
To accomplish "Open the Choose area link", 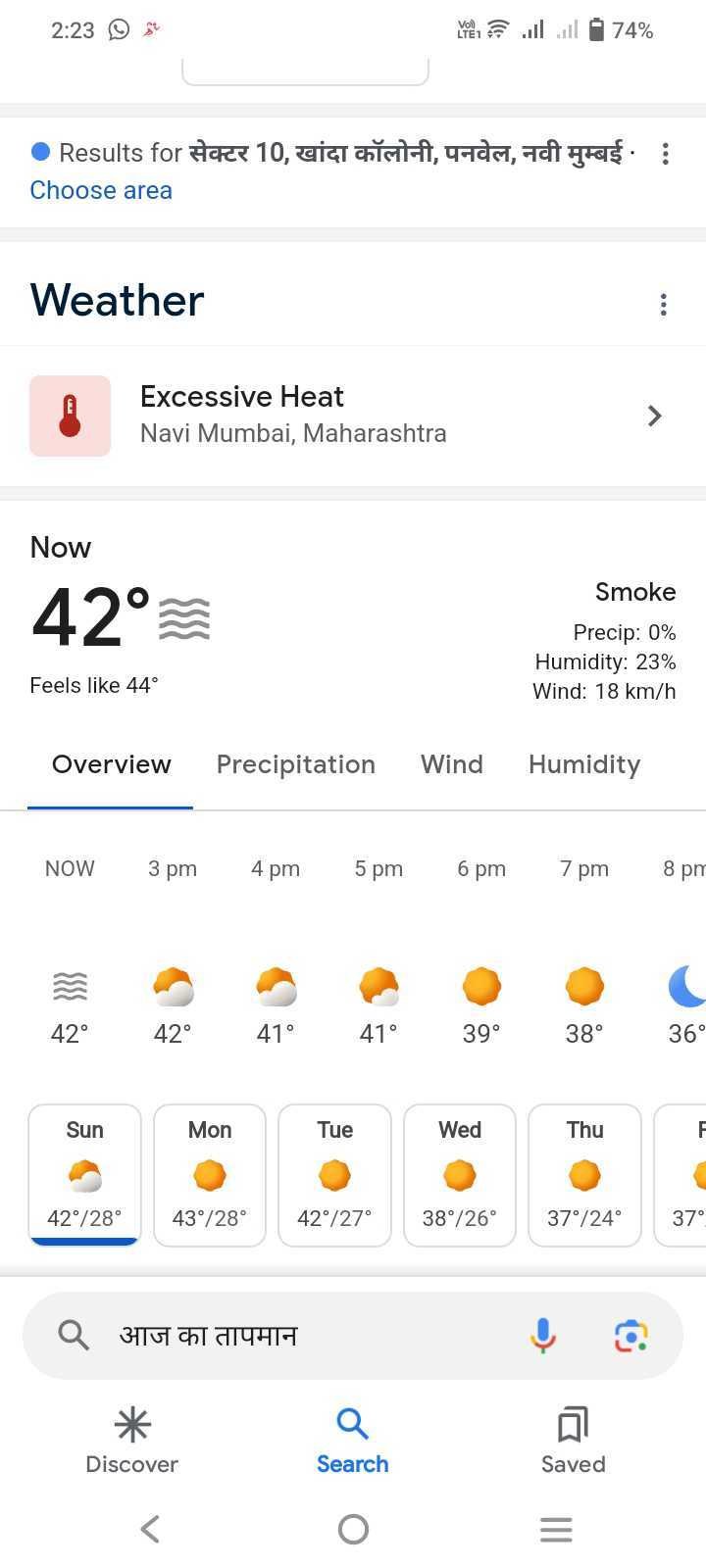I will [x=101, y=190].
